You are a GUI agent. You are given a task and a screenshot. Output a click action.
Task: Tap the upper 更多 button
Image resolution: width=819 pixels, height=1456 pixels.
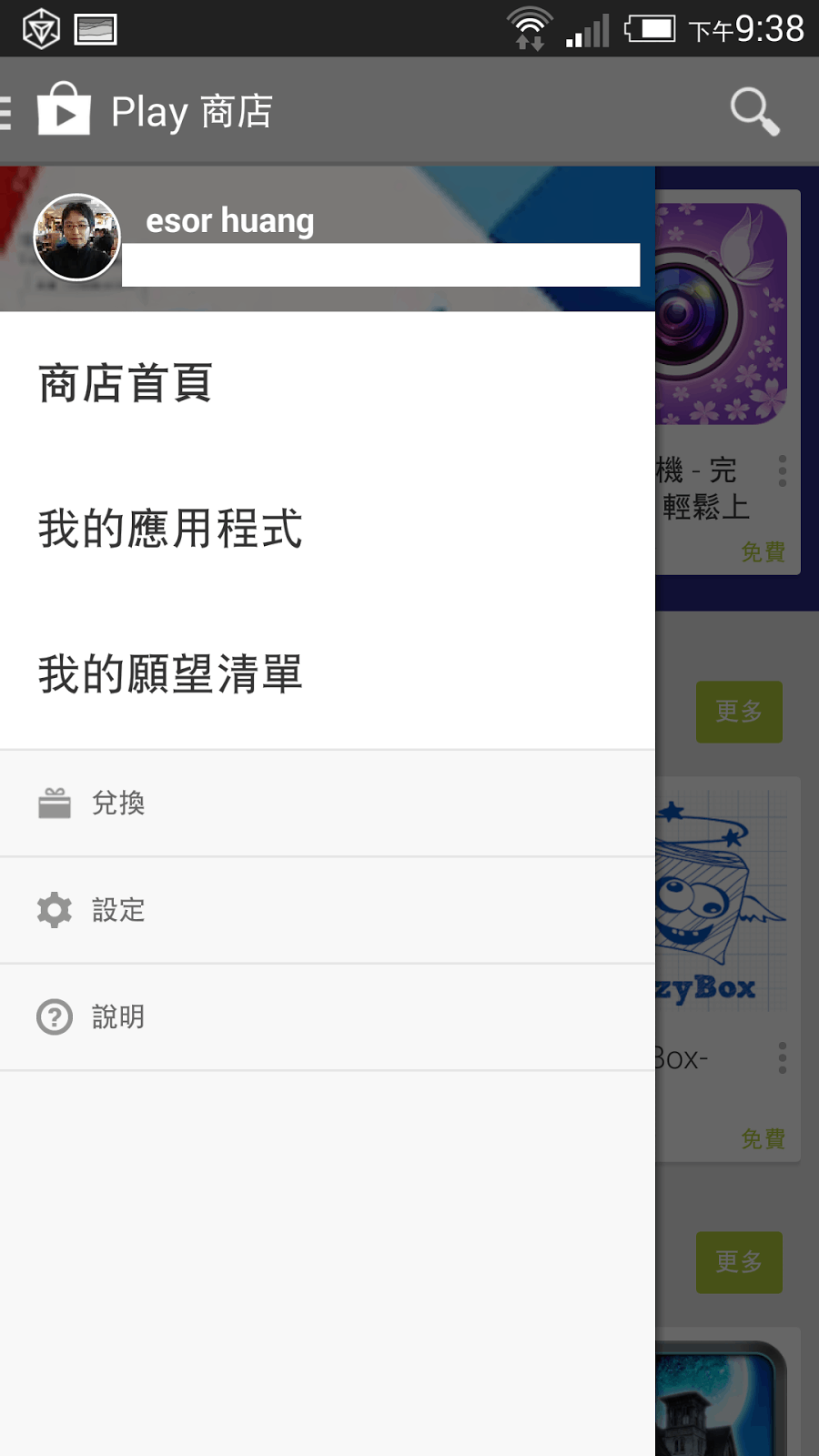739,712
